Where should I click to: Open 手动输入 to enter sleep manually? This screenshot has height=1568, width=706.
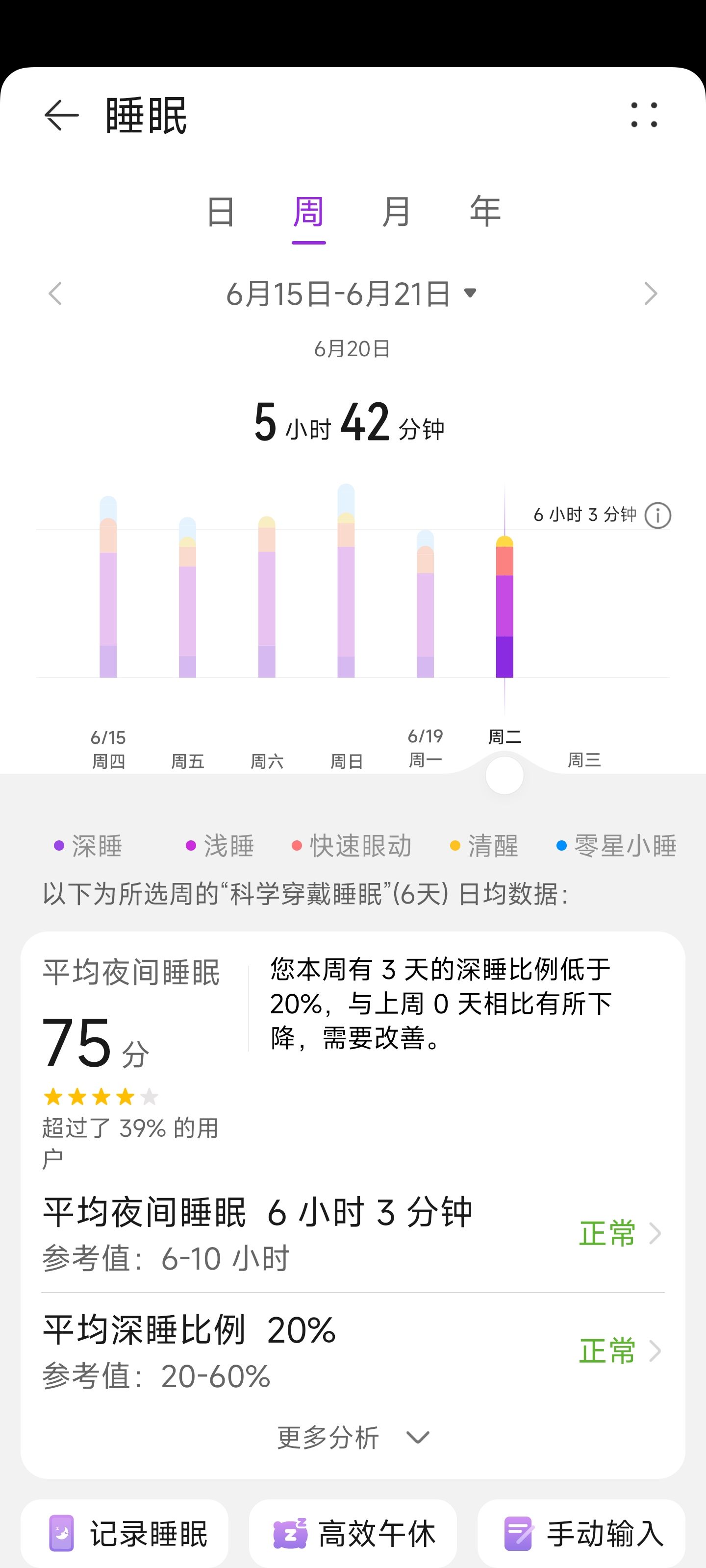point(581,1533)
